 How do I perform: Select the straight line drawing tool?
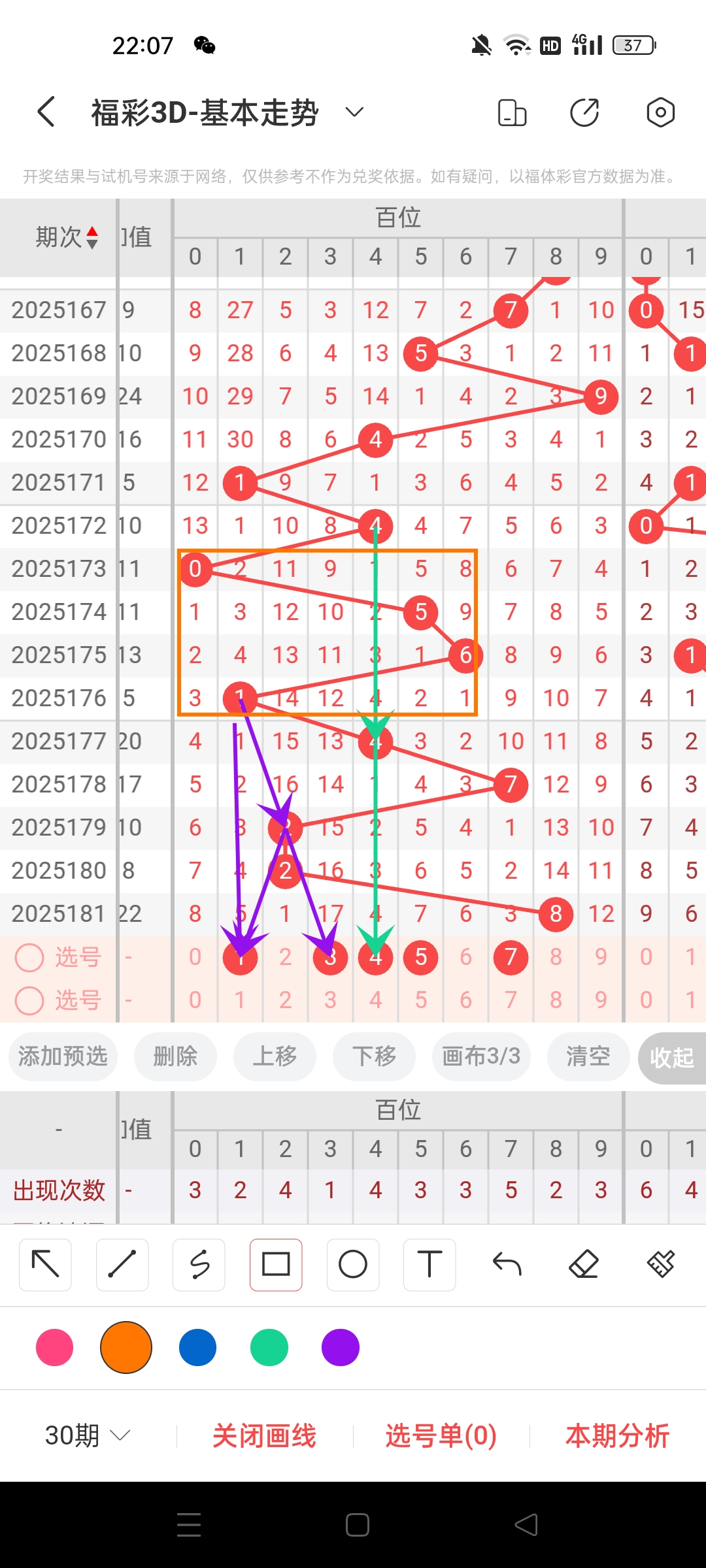click(x=122, y=1264)
